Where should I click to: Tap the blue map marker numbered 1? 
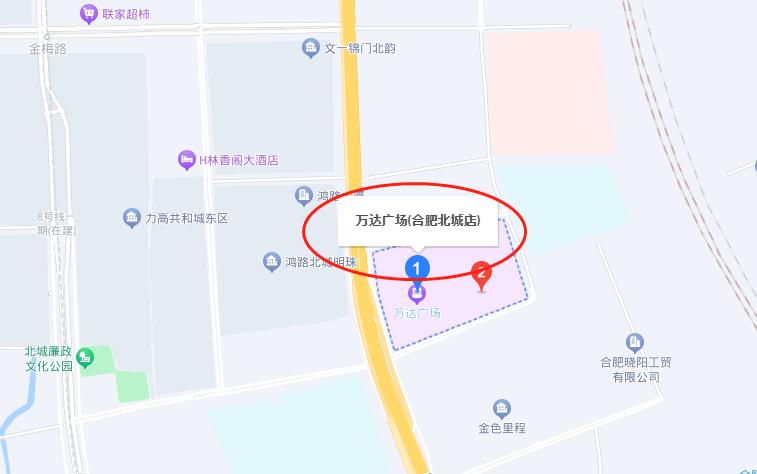coord(416,267)
